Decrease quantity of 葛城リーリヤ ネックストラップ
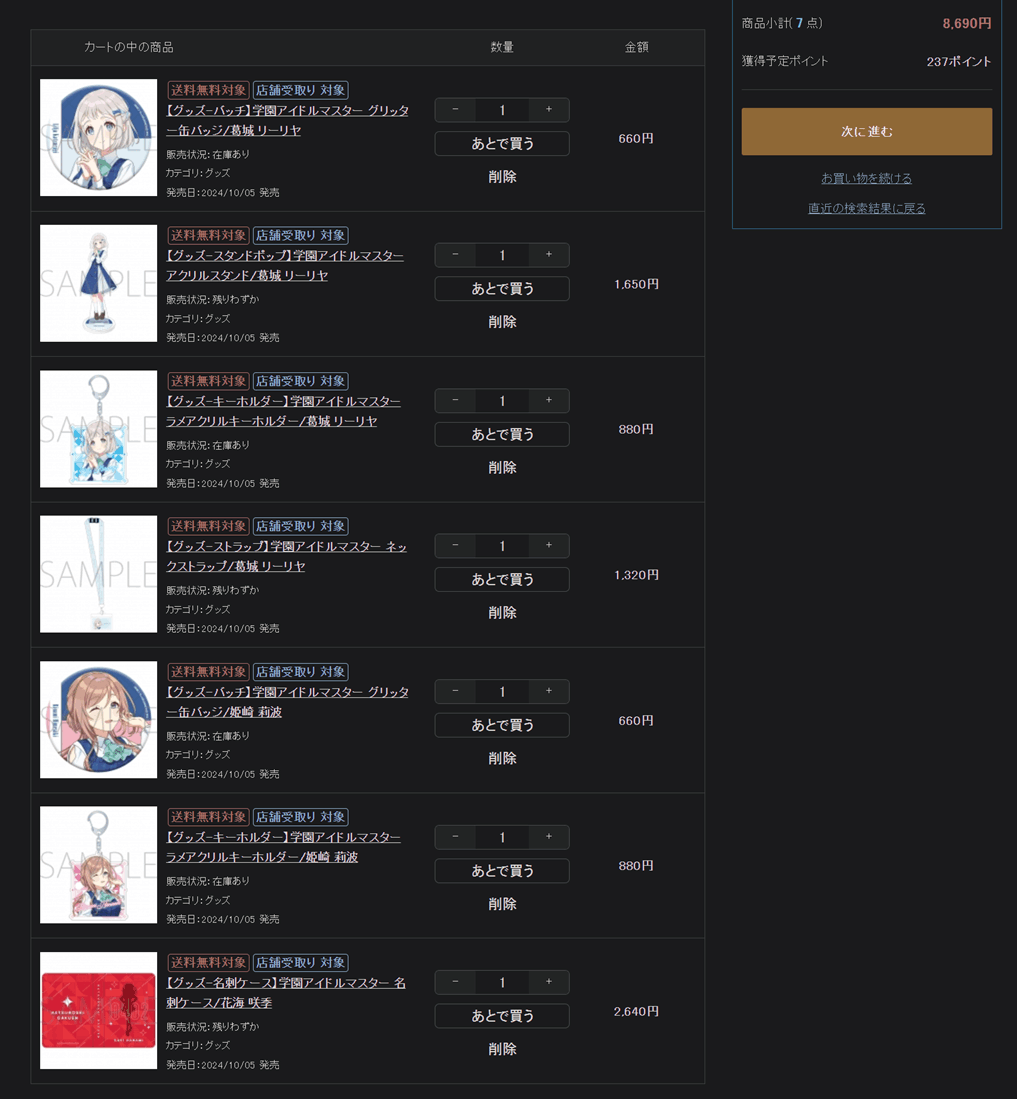The image size is (1017, 1099). tap(456, 545)
